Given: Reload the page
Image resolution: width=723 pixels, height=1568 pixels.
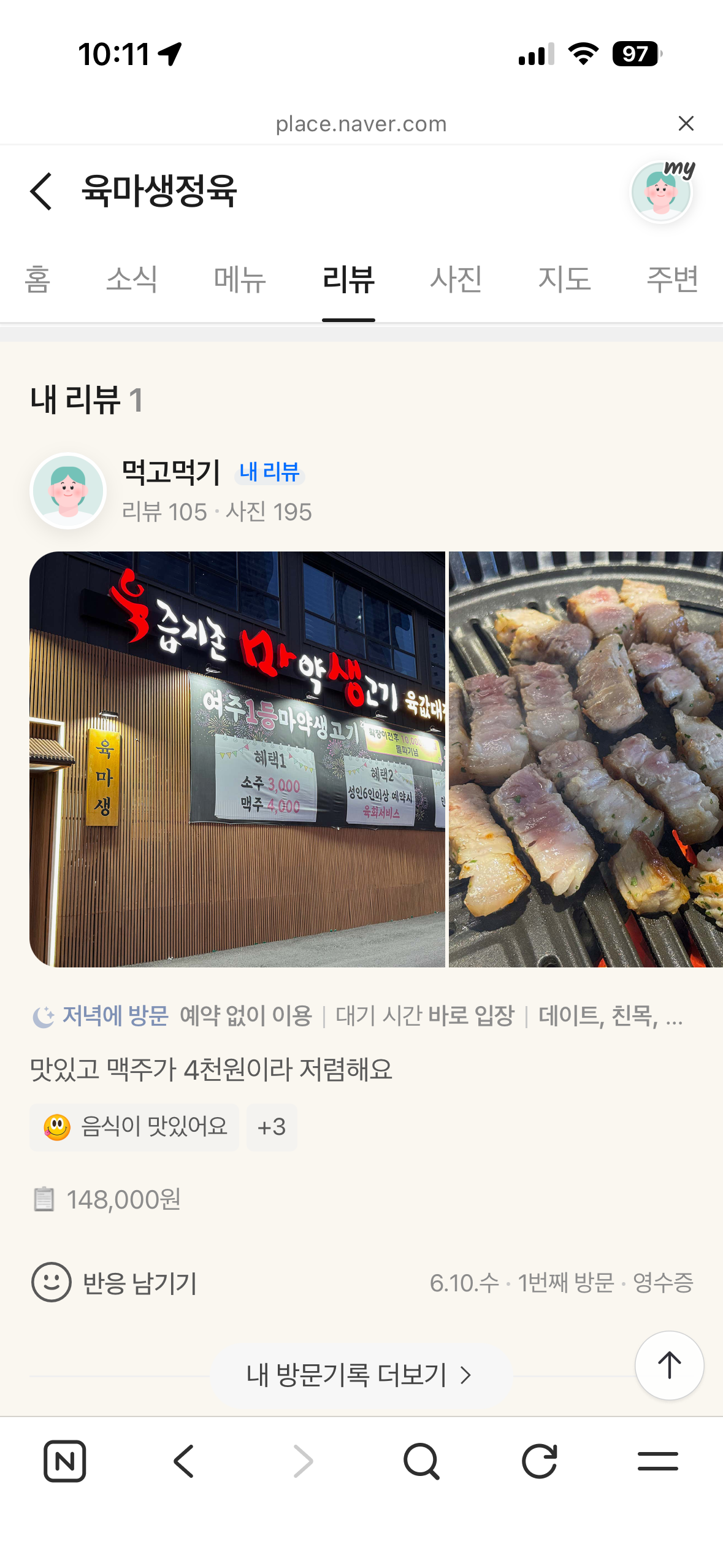Looking at the screenshot, I should [539, 1461].
